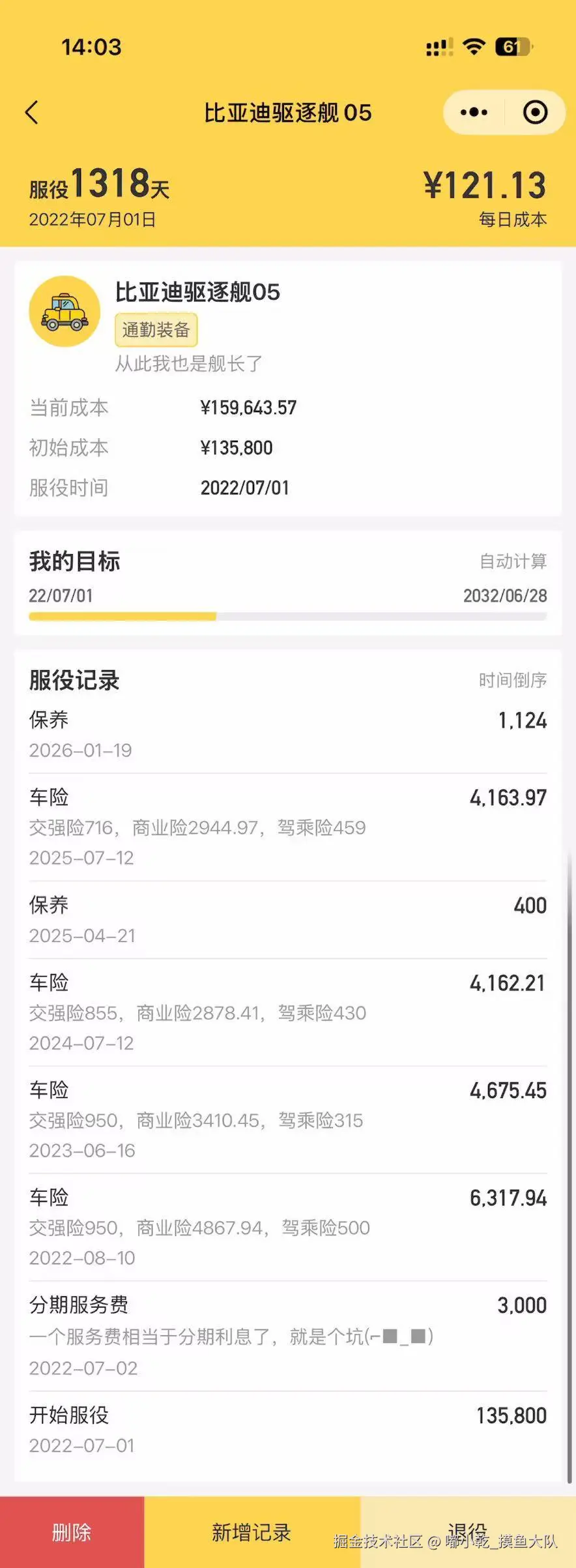
Task: Tap 新增记录 to add a record
Action: tap(253, 1529)
